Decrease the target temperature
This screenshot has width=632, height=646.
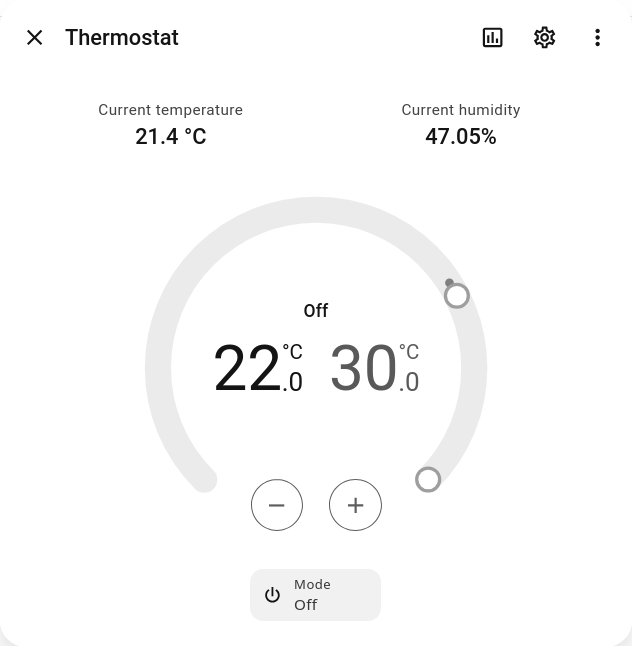(x=277, y=505)
